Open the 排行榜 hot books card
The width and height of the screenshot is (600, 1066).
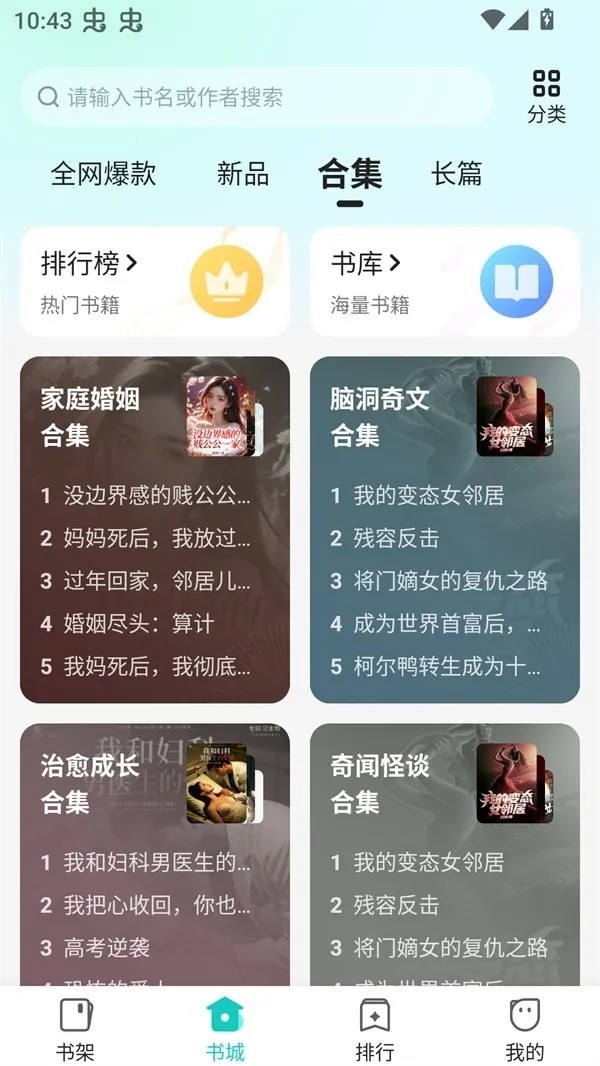(155, 281)
